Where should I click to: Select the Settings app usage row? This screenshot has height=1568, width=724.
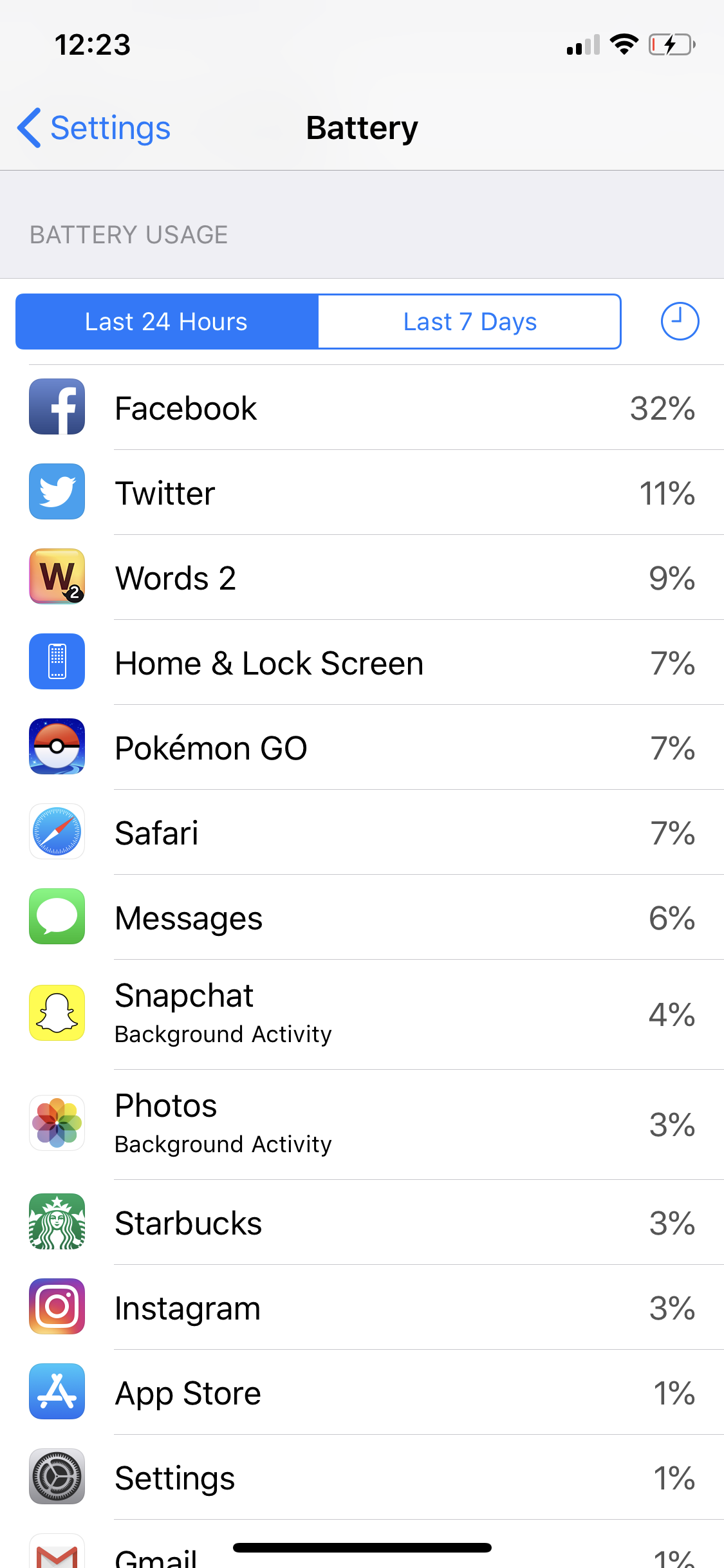362,1477
